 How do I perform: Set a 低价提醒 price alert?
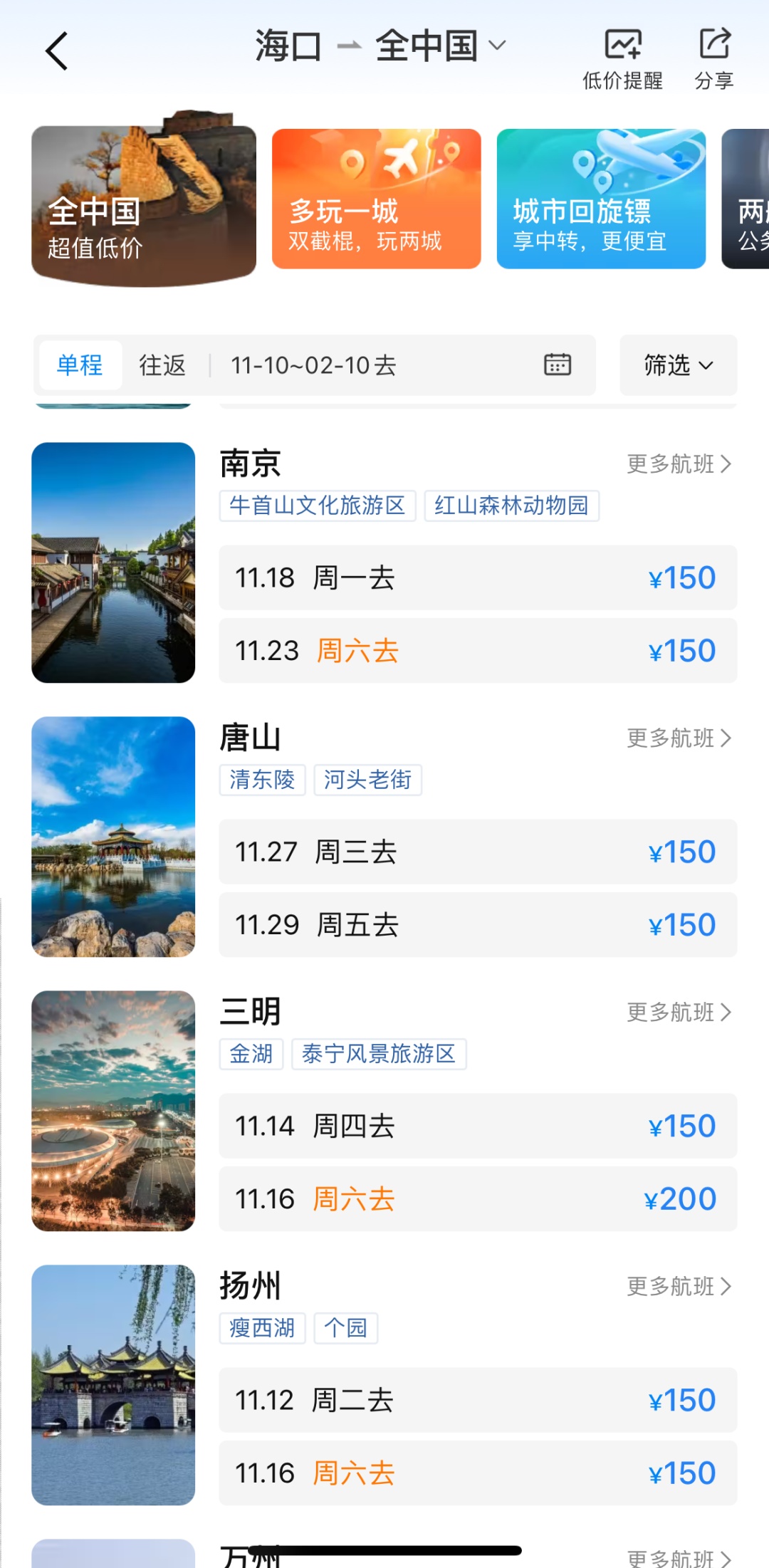click(x=622, y=59)
